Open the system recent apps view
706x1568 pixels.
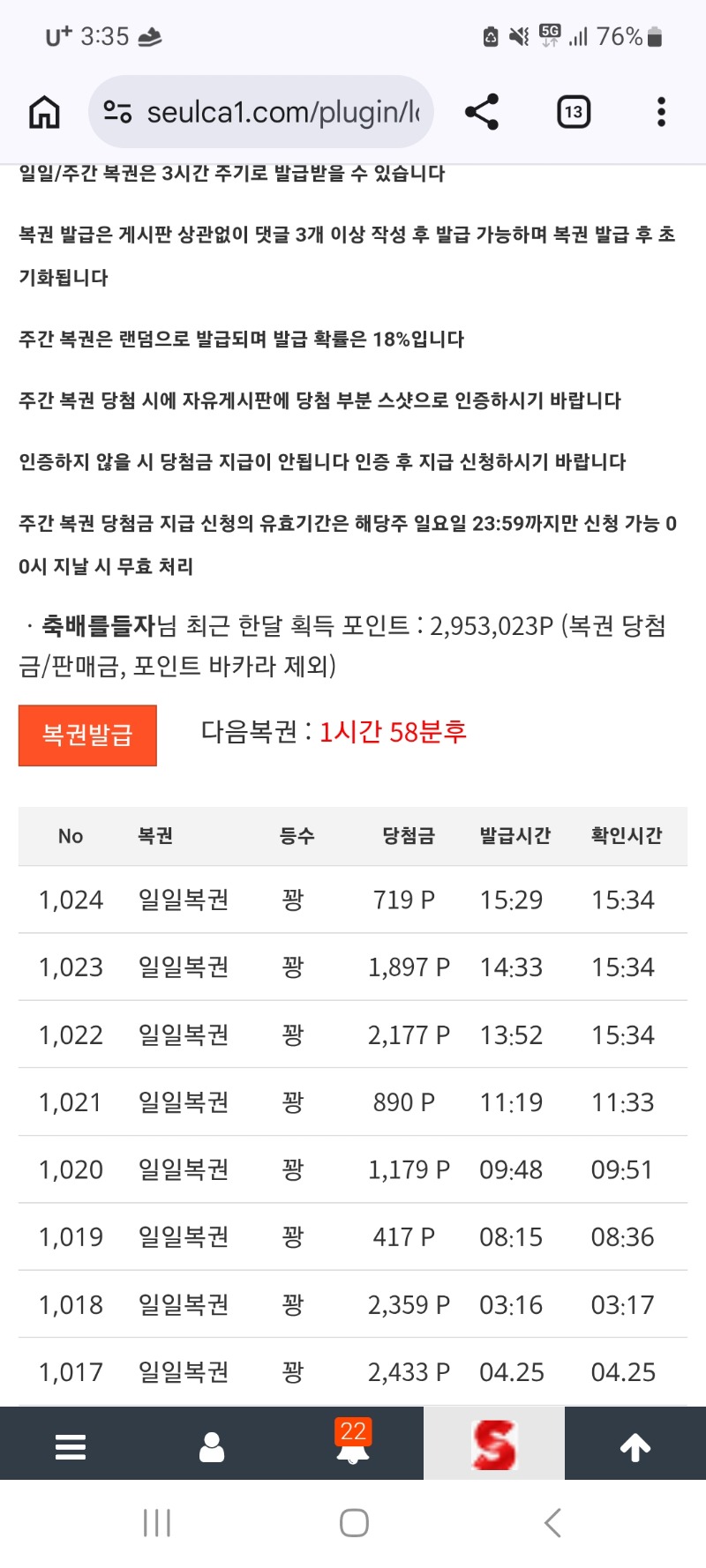(x=157, y=1523)
